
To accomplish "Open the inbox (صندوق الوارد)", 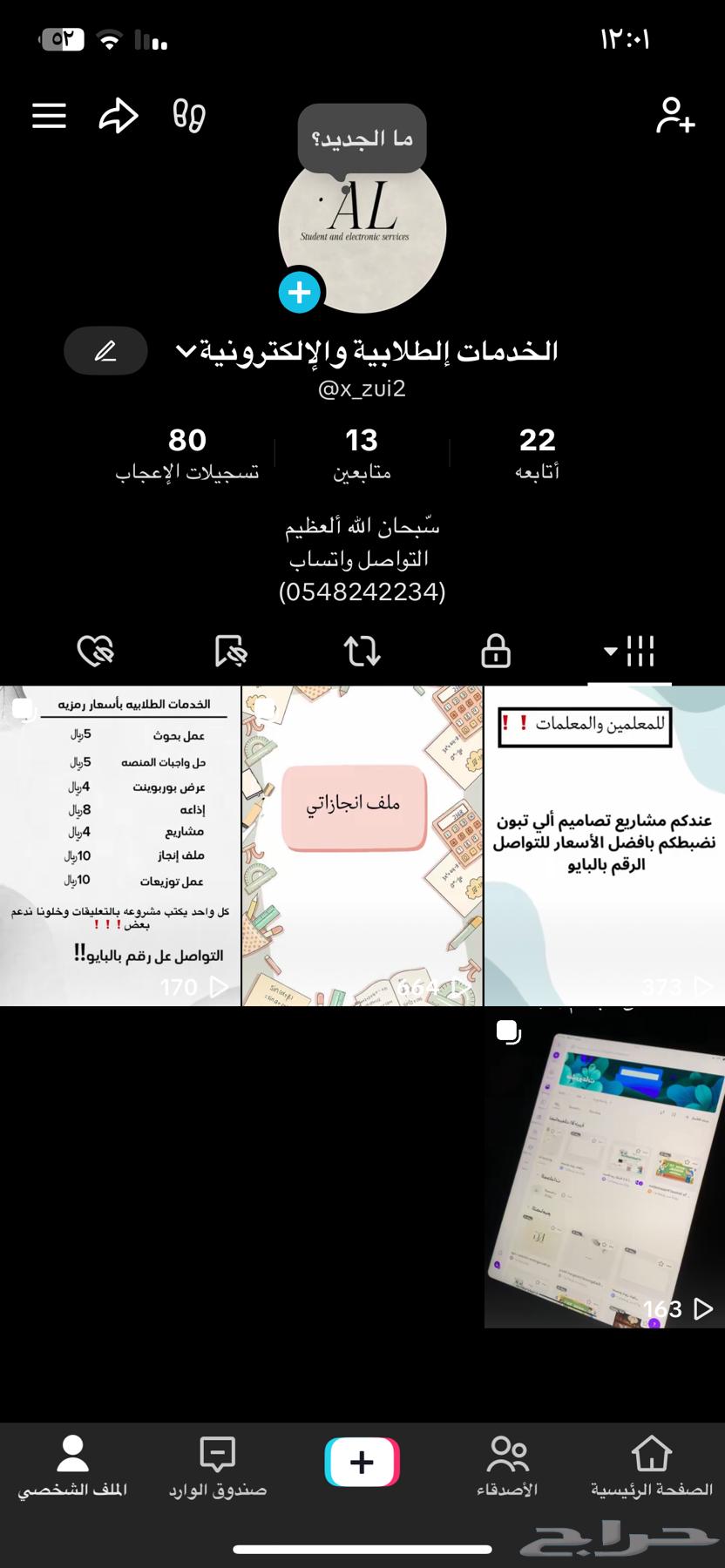I will [x=217, y=1463].
